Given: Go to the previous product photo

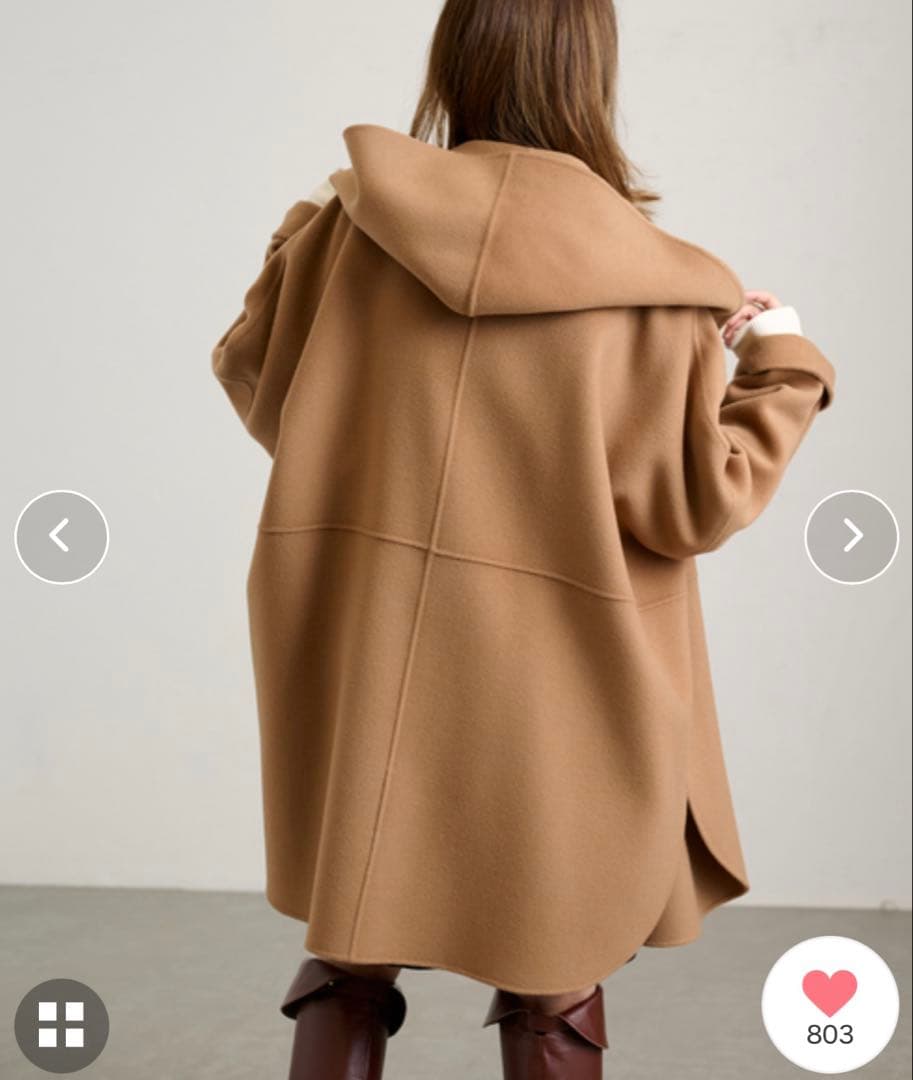Looking at the screenshot, I should (61, 536).
